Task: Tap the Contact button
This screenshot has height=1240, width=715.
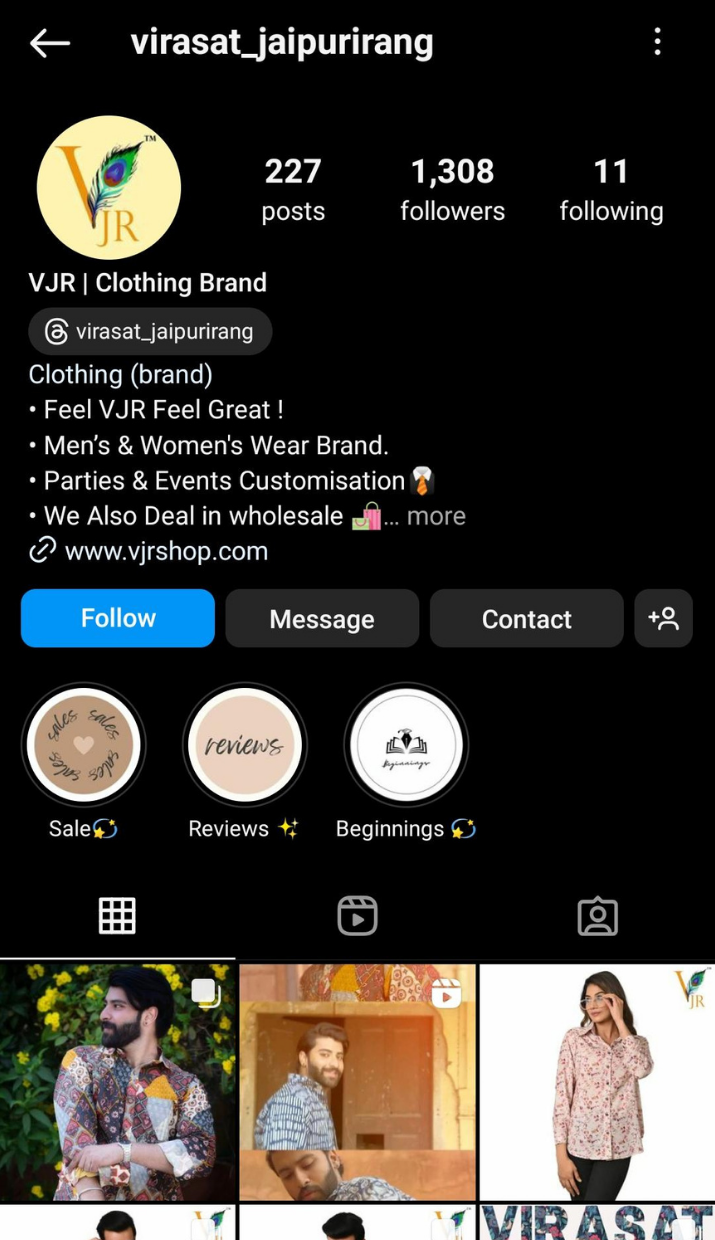Action: click(526, 618)
